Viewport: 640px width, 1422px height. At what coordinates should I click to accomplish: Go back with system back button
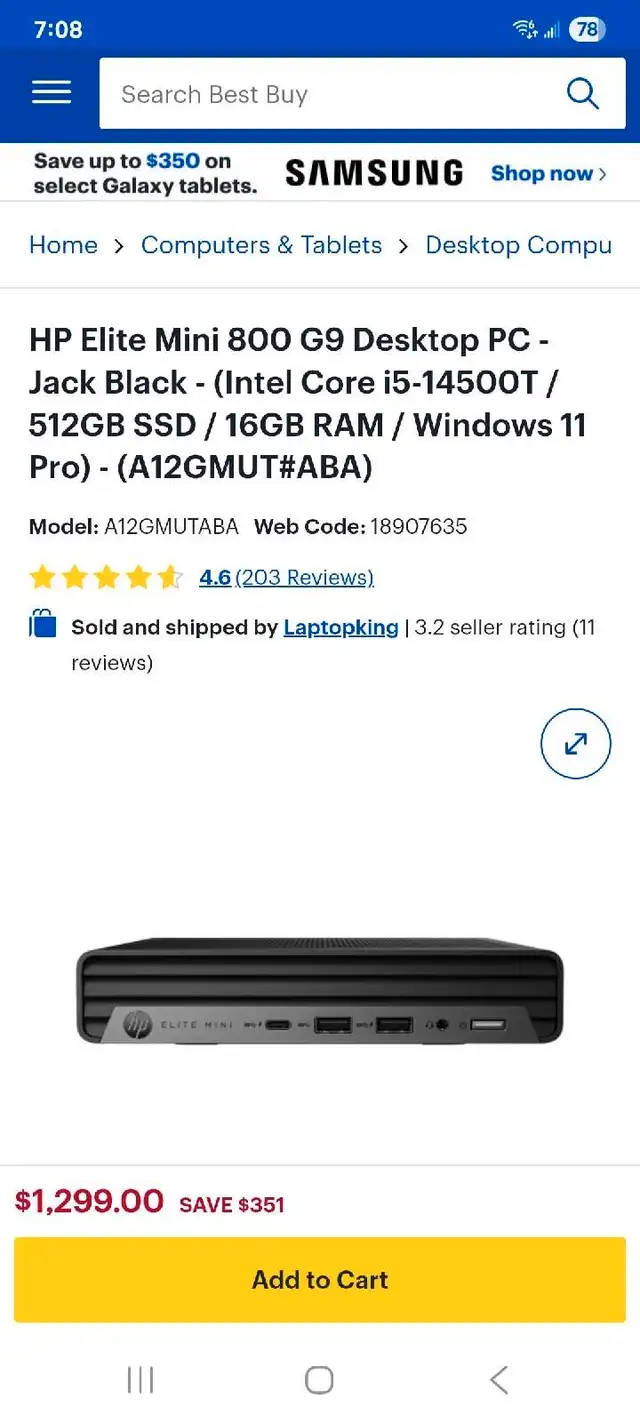[498, 1380]
